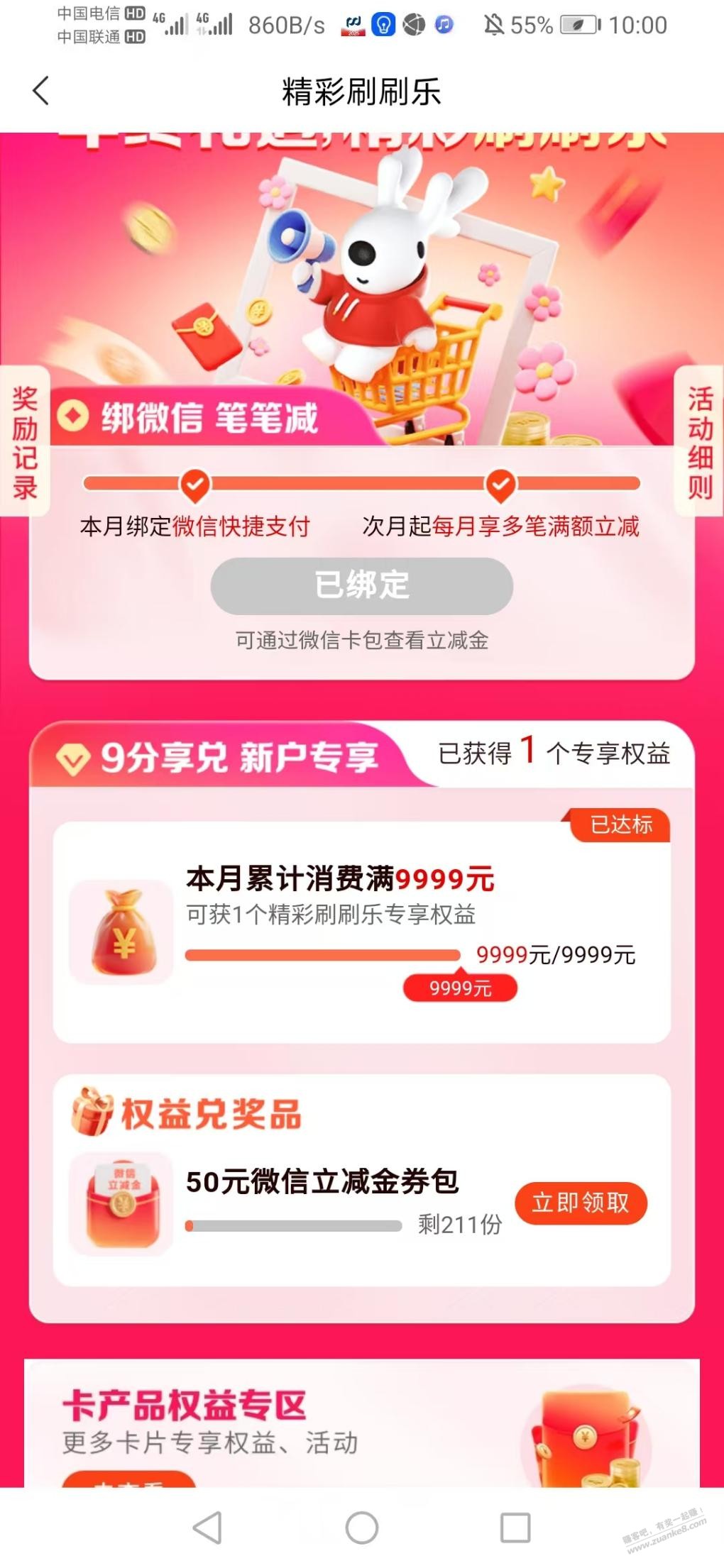
Task: Open 奖励记录 side tab
Action: (x=24, y=443)
